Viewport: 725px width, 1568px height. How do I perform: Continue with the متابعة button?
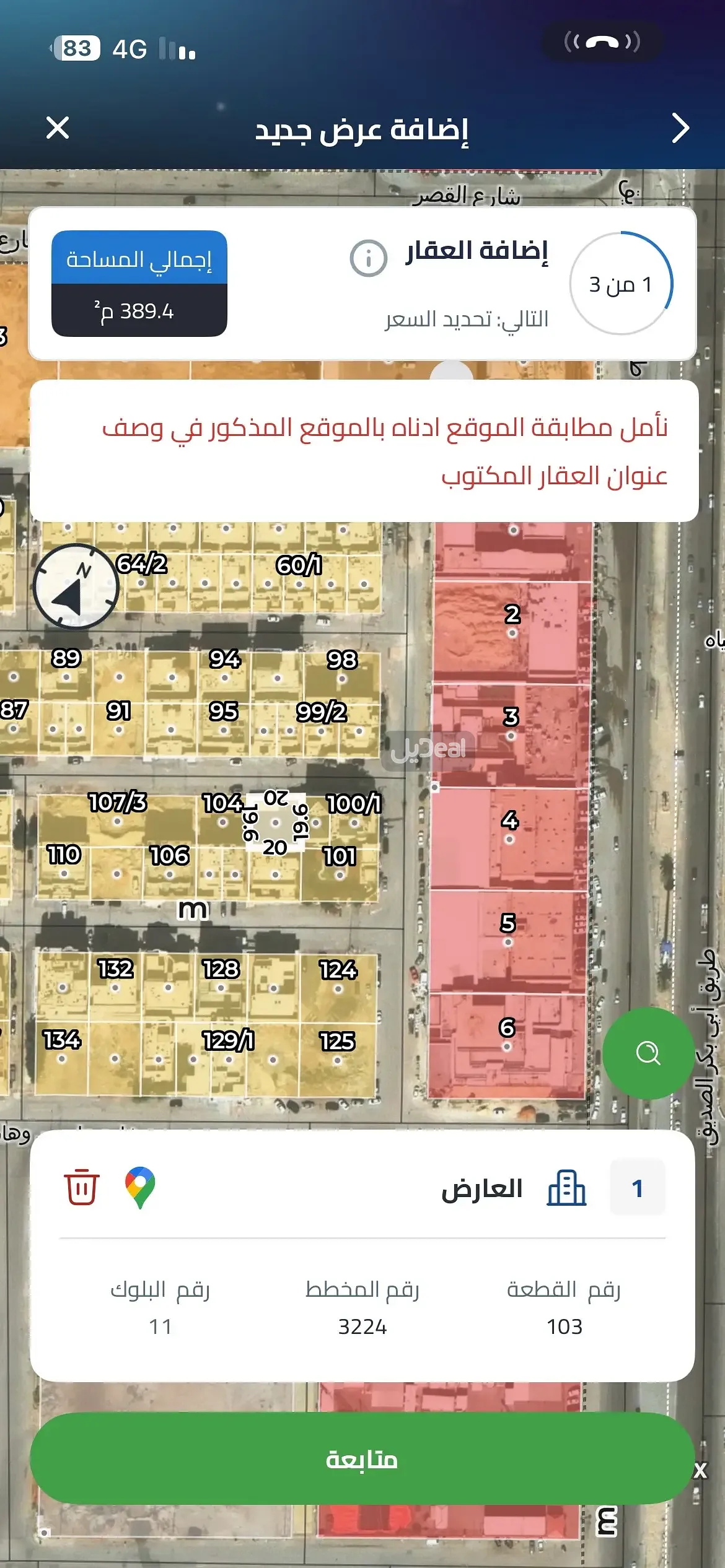[x=362, y=1459]
